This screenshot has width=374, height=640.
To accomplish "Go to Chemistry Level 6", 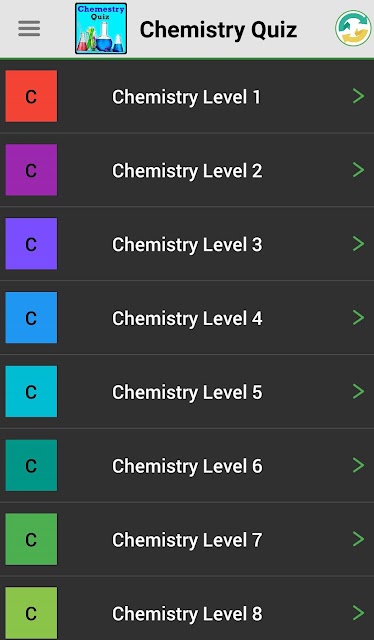I will tap(187, 465).
